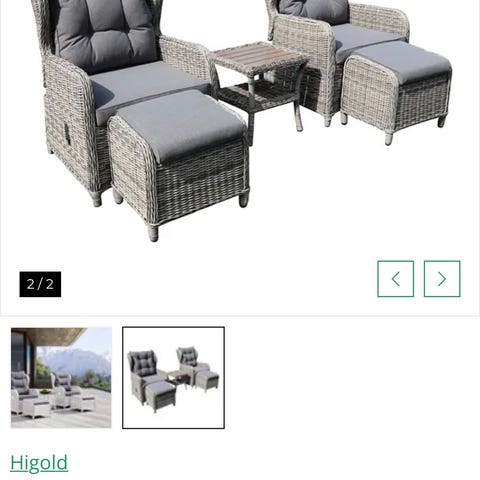480x480 pixels.
Task: Open the Higold brand link
Action: click(39, 463)
